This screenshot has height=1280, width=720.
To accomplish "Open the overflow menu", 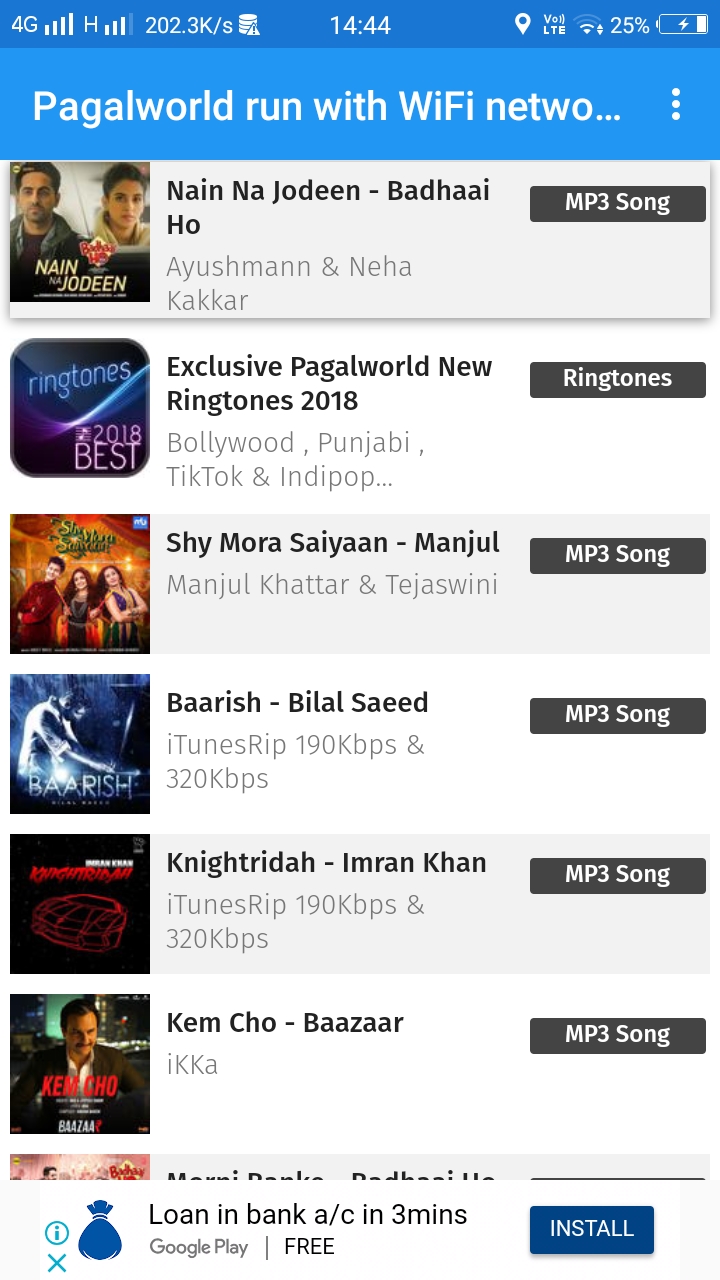I will [676, 105].
